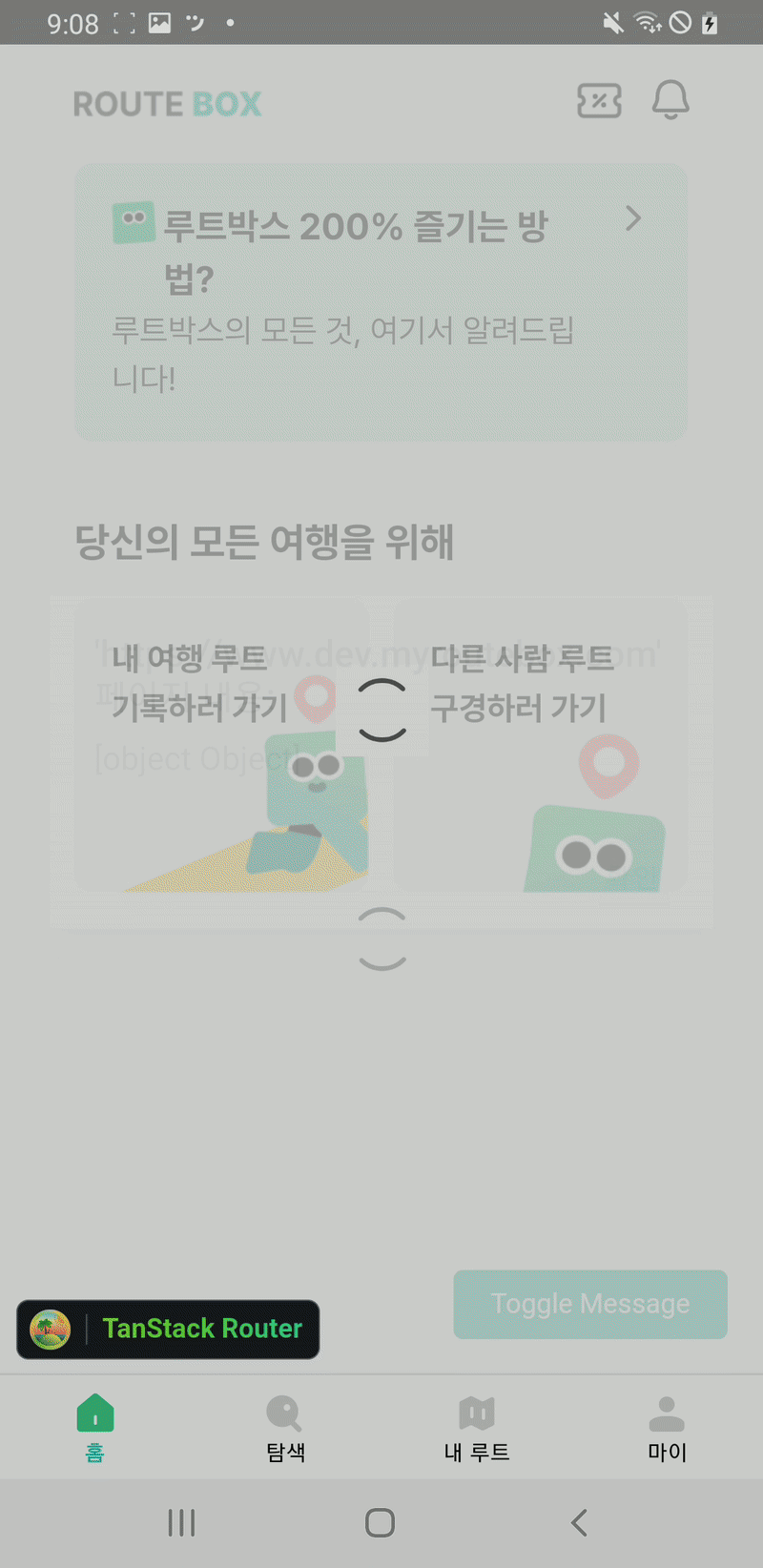Switch to the 내 루트 tab

point(477,1427)
